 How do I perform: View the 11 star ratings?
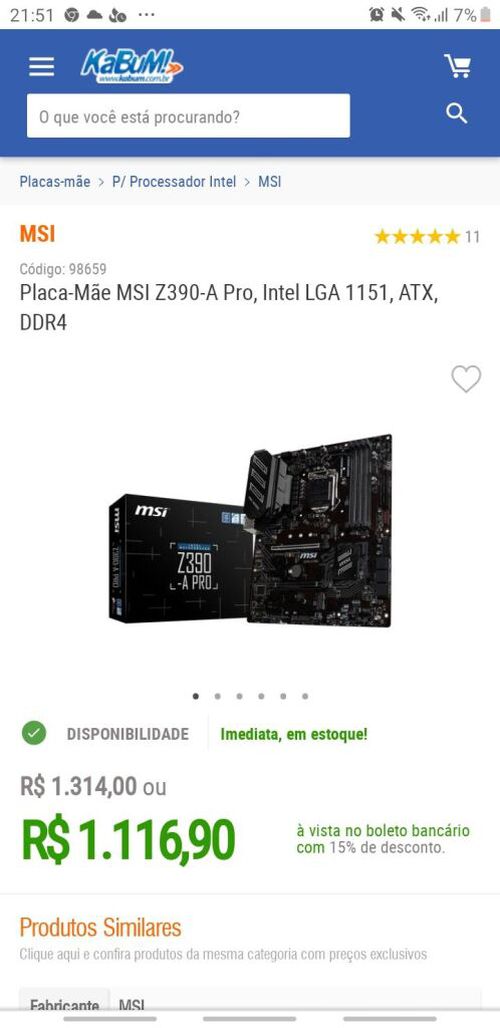(427, 237)
